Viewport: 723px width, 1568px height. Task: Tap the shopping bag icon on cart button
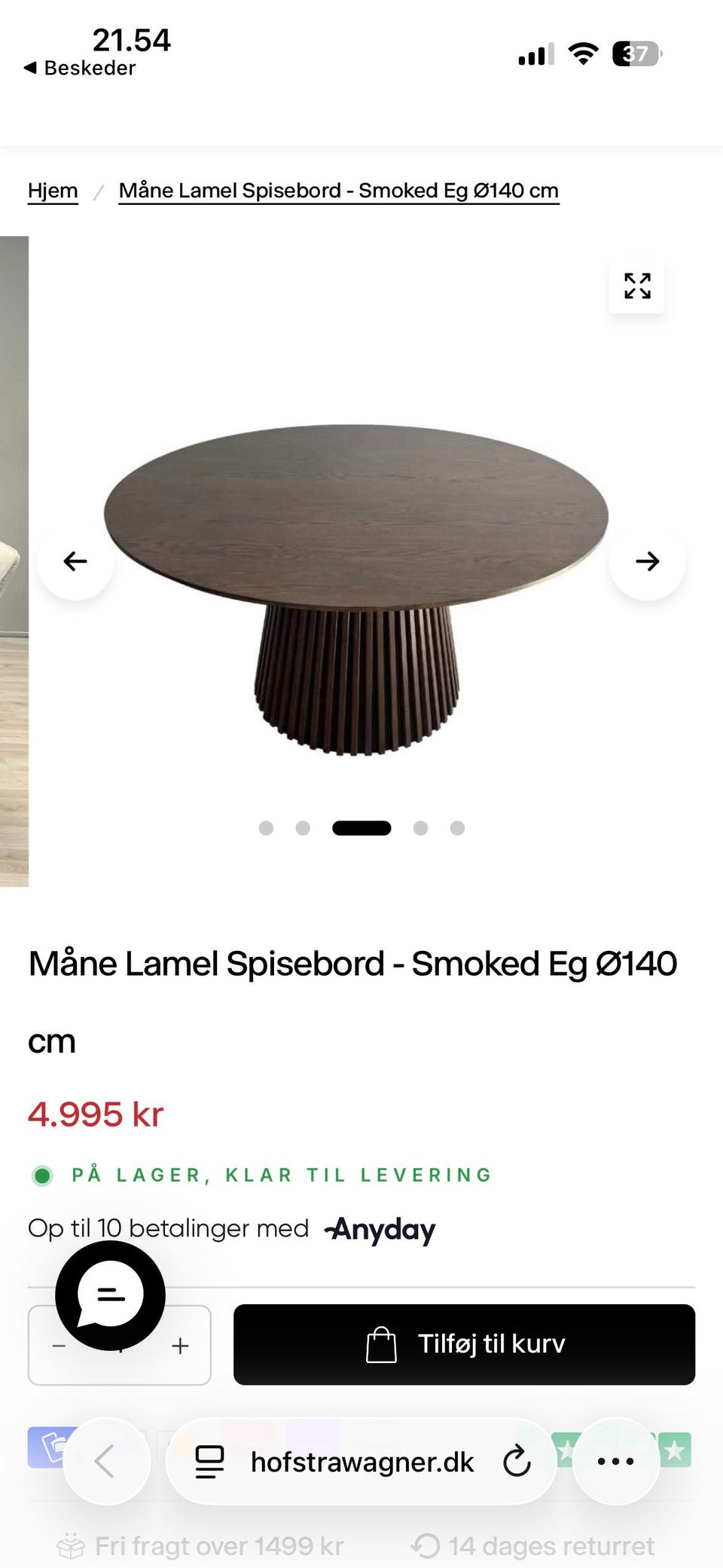[383, 1343]
